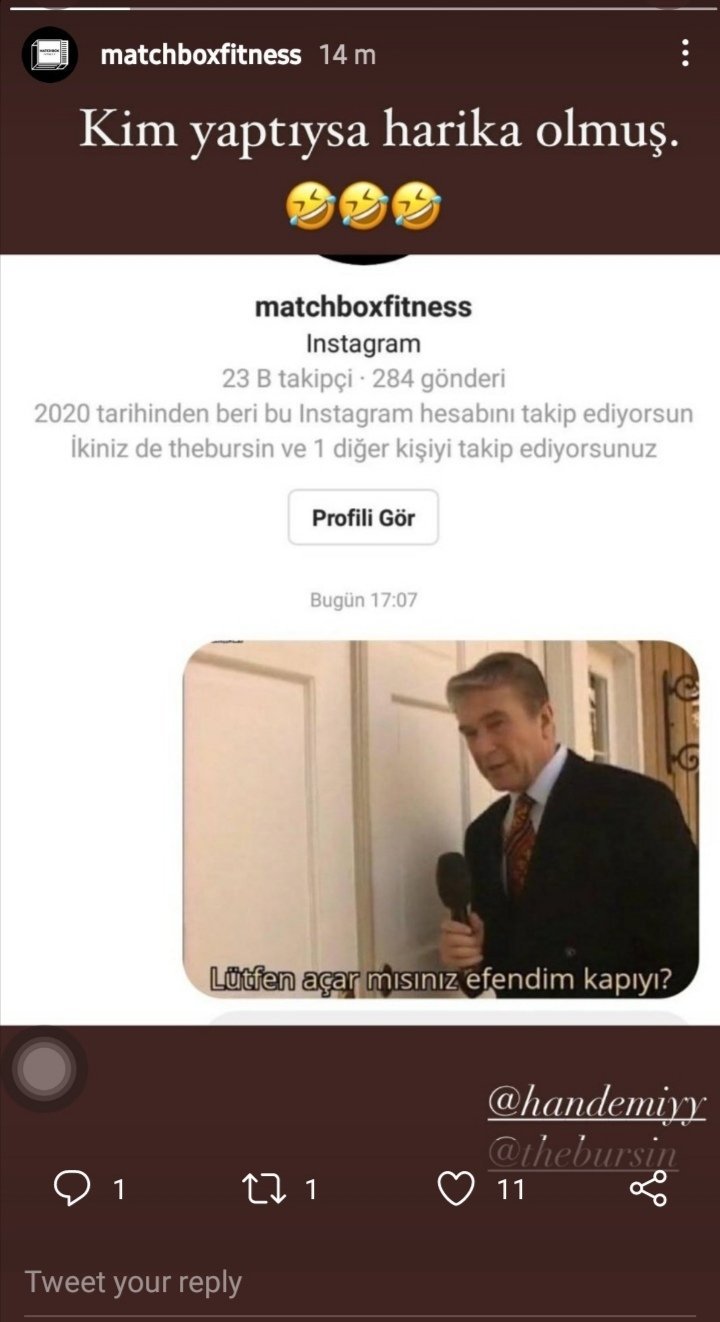Open the reply comment icon
720x1322 pixels.
[x=72, y=1189]
